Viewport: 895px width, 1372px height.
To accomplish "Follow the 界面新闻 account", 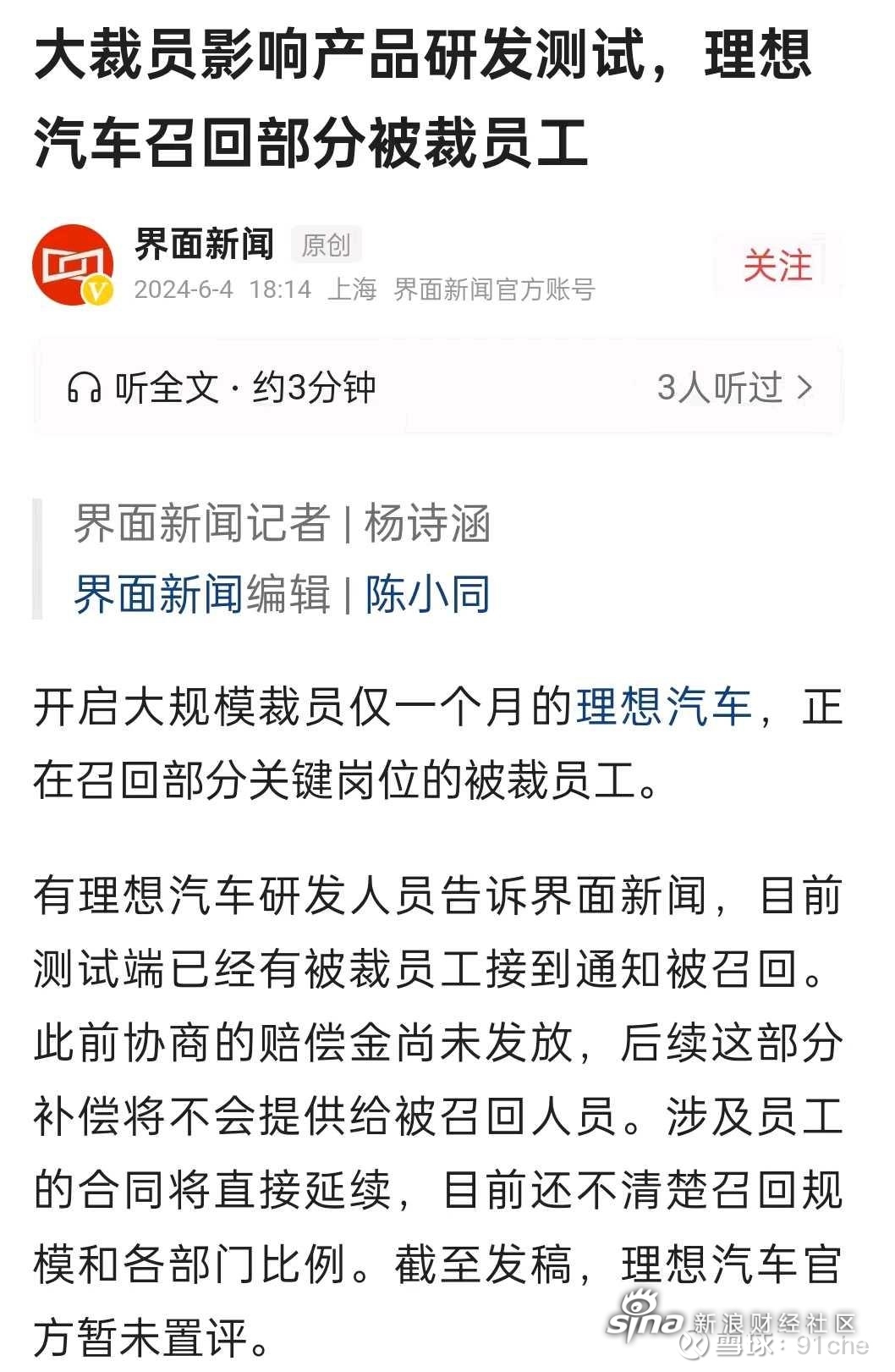I will [777, 266].
